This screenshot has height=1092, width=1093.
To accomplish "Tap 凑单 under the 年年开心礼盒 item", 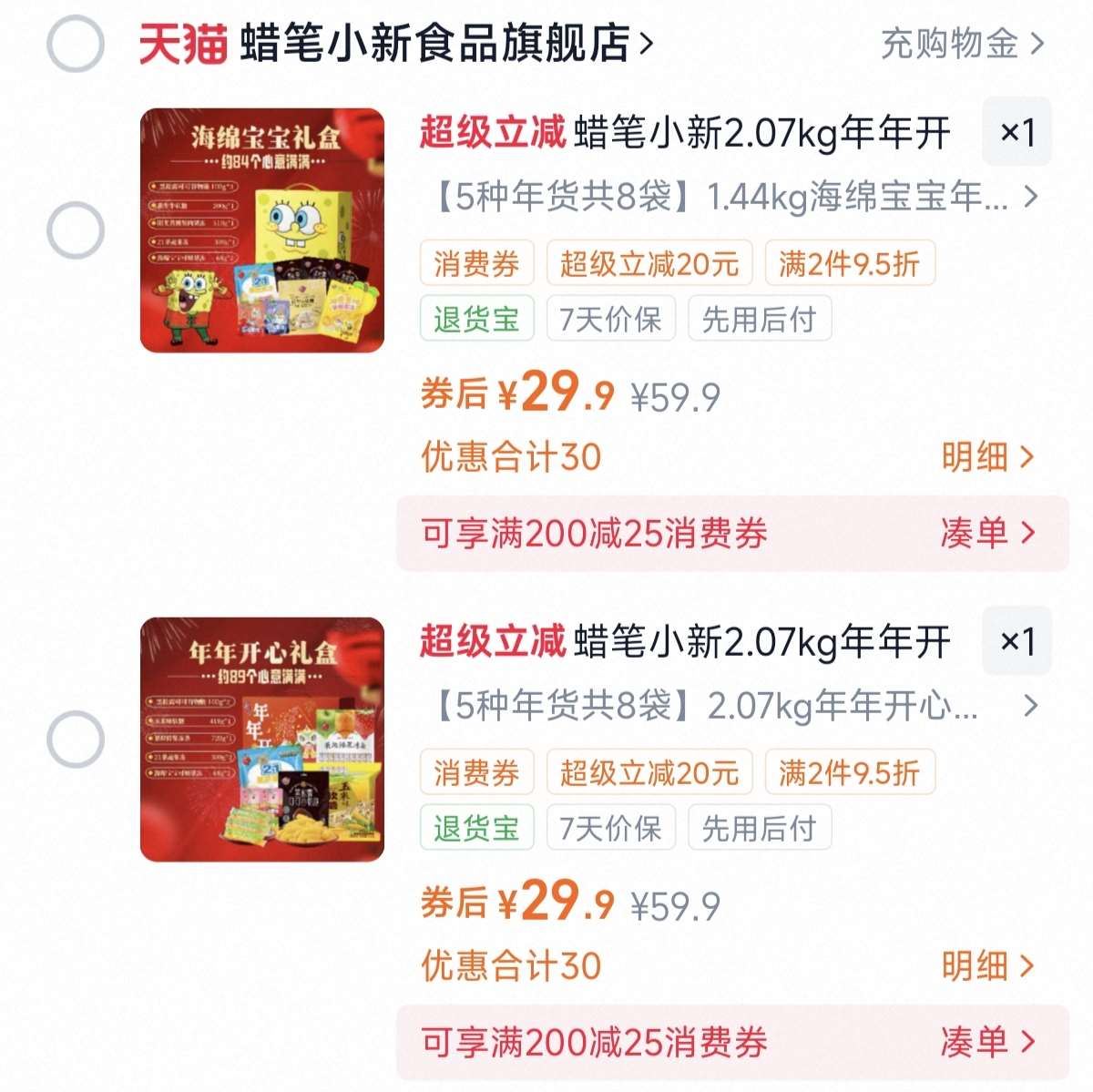I will point(989,1042).
